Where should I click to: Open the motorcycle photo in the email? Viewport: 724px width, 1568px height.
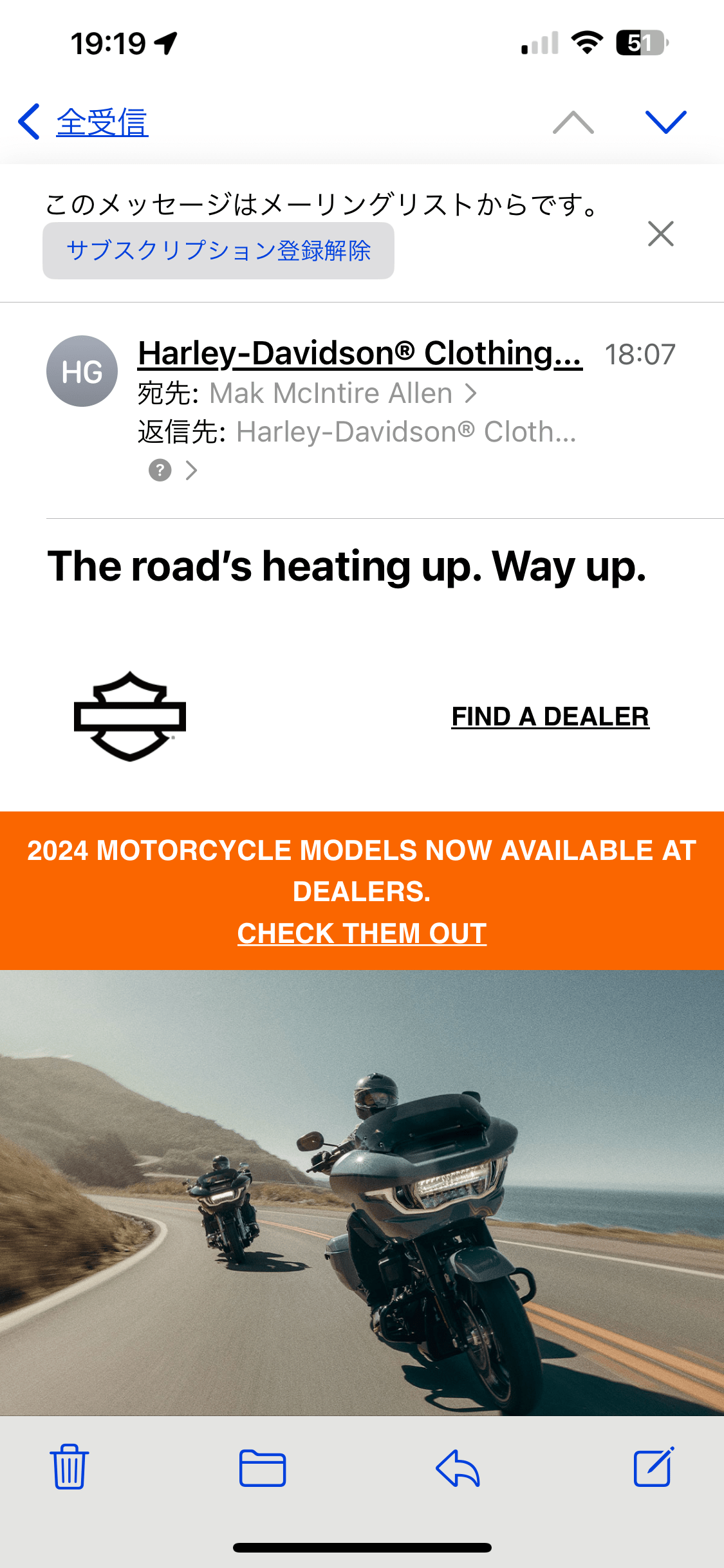click(362, 1191)
